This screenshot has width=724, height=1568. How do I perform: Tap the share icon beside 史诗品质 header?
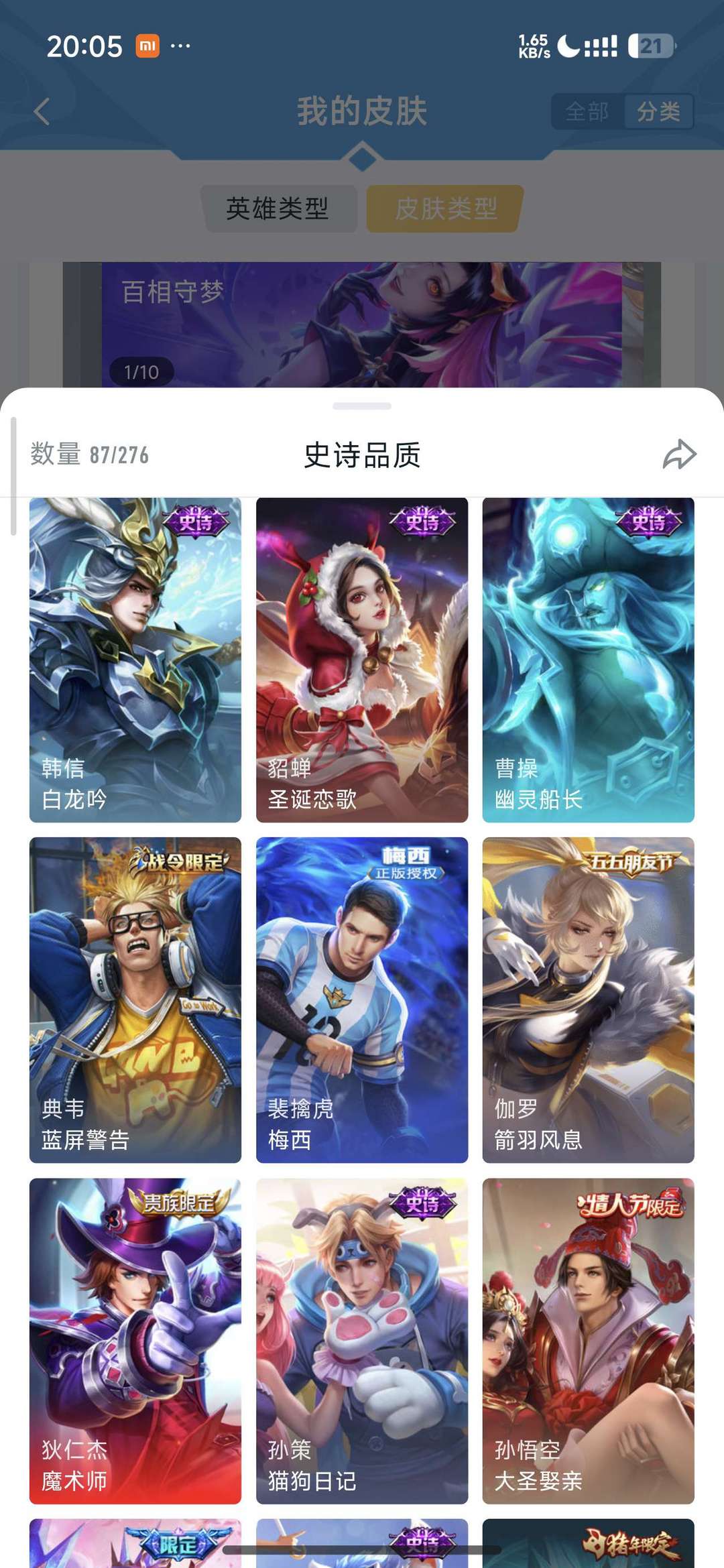tap(680, 454)
